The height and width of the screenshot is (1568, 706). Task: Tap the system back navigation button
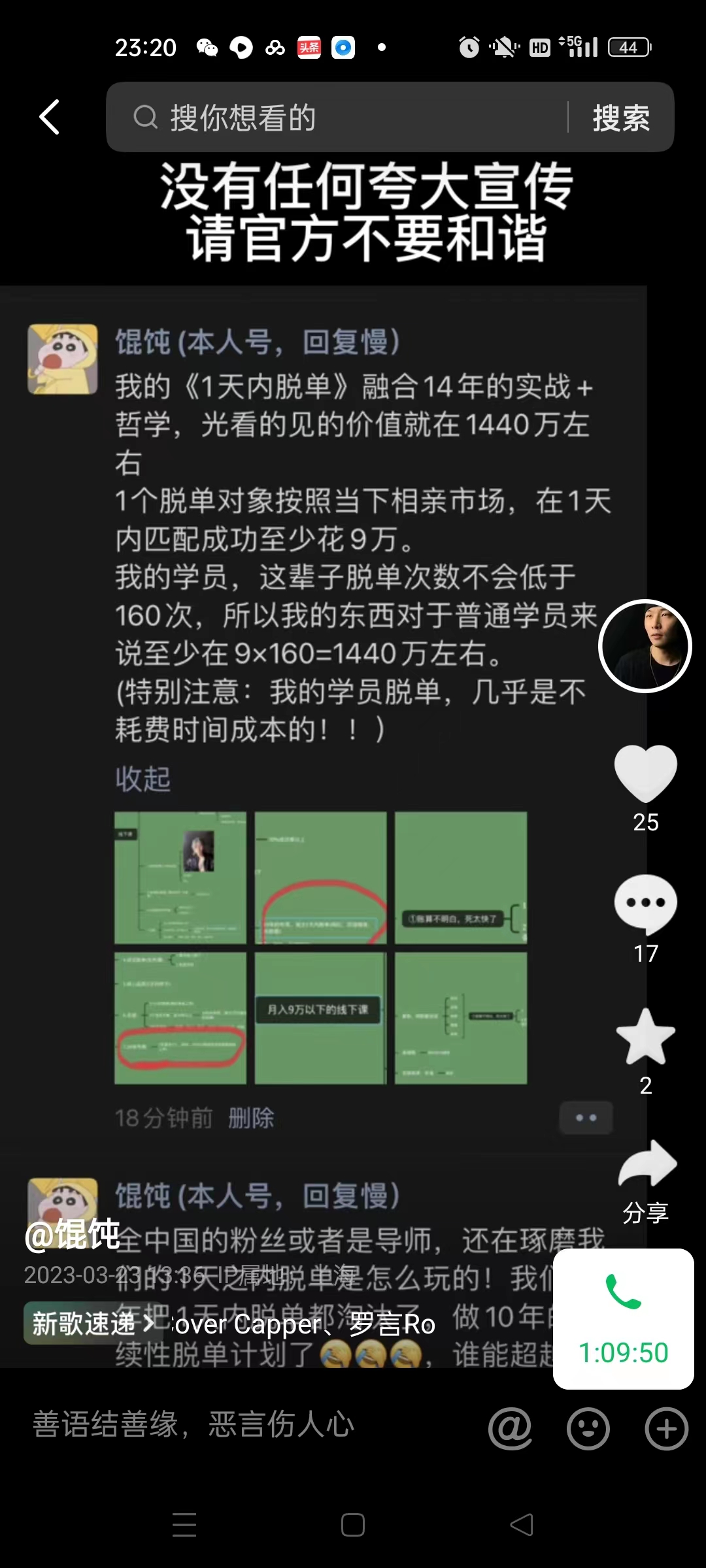click(522, 1525)
